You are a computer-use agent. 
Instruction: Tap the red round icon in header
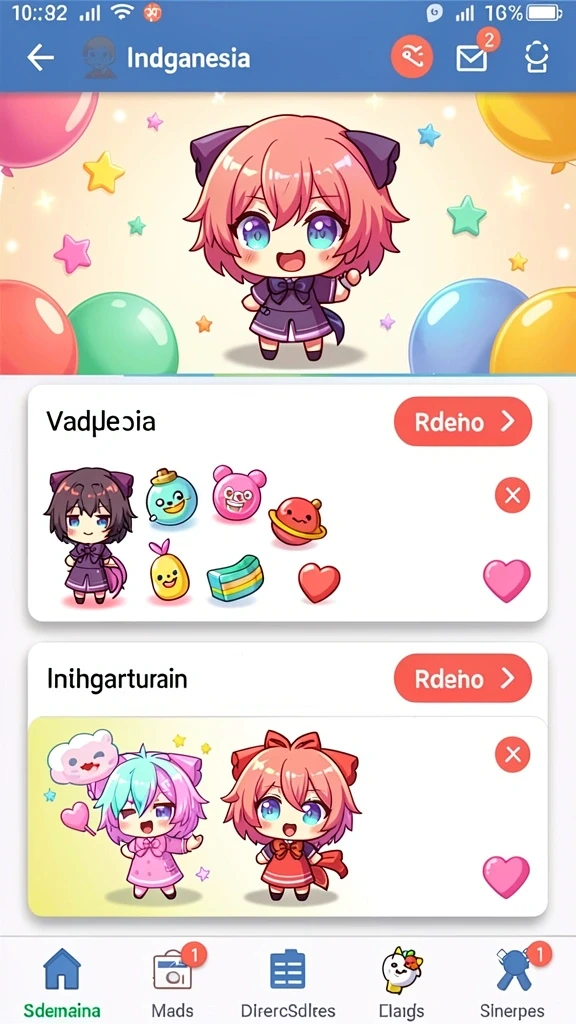point(412,57)
